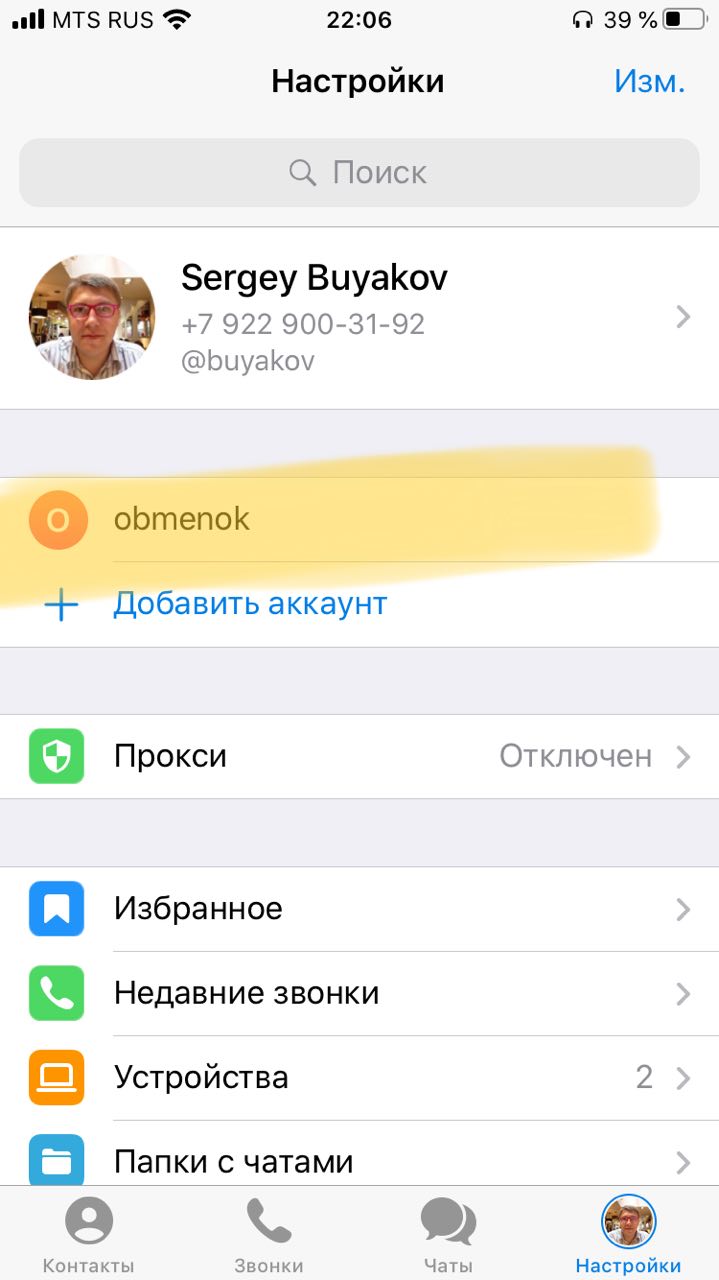Switch to the Звонки tab
The width and height of the screenshot is (719, 1280).
268,1235
